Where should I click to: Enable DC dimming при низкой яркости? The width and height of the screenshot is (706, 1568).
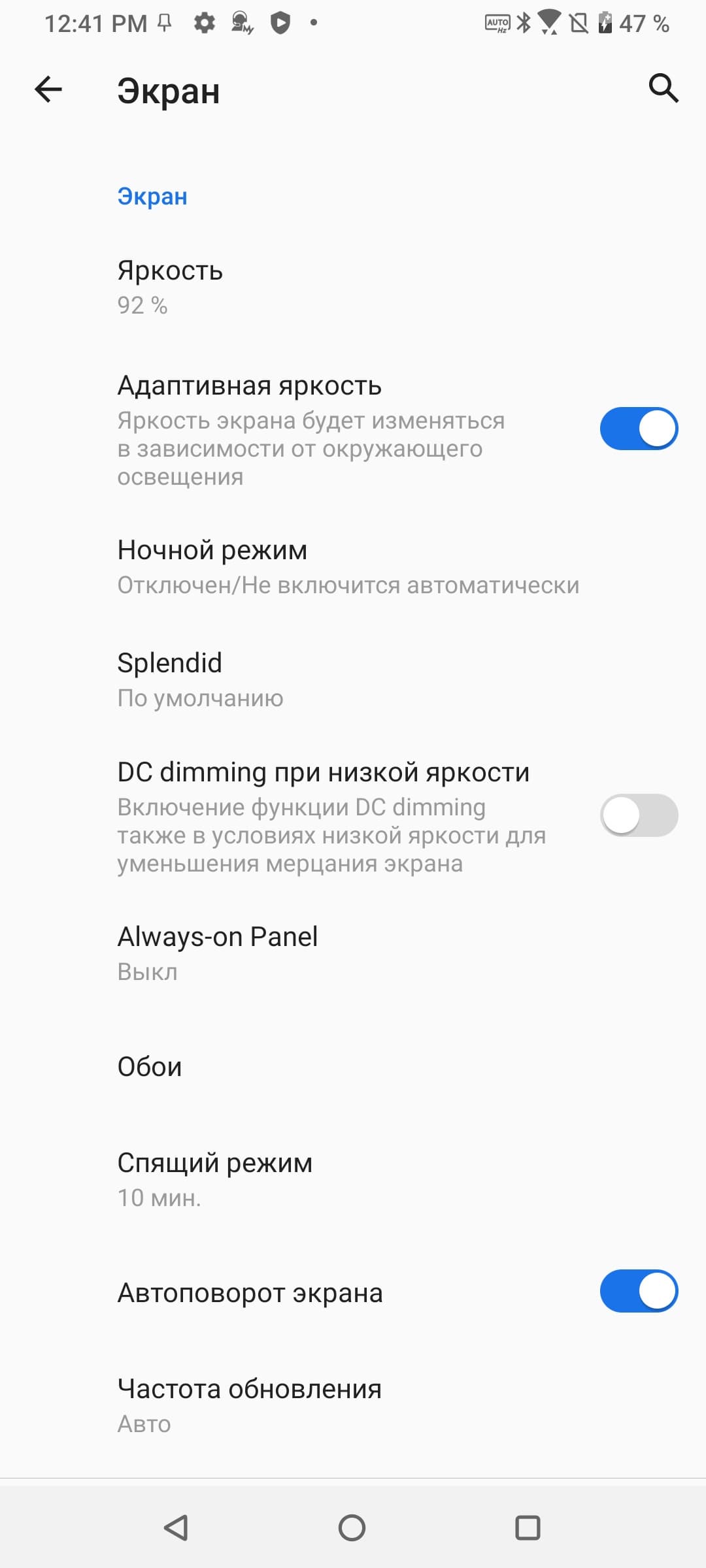tap(639, 815)
